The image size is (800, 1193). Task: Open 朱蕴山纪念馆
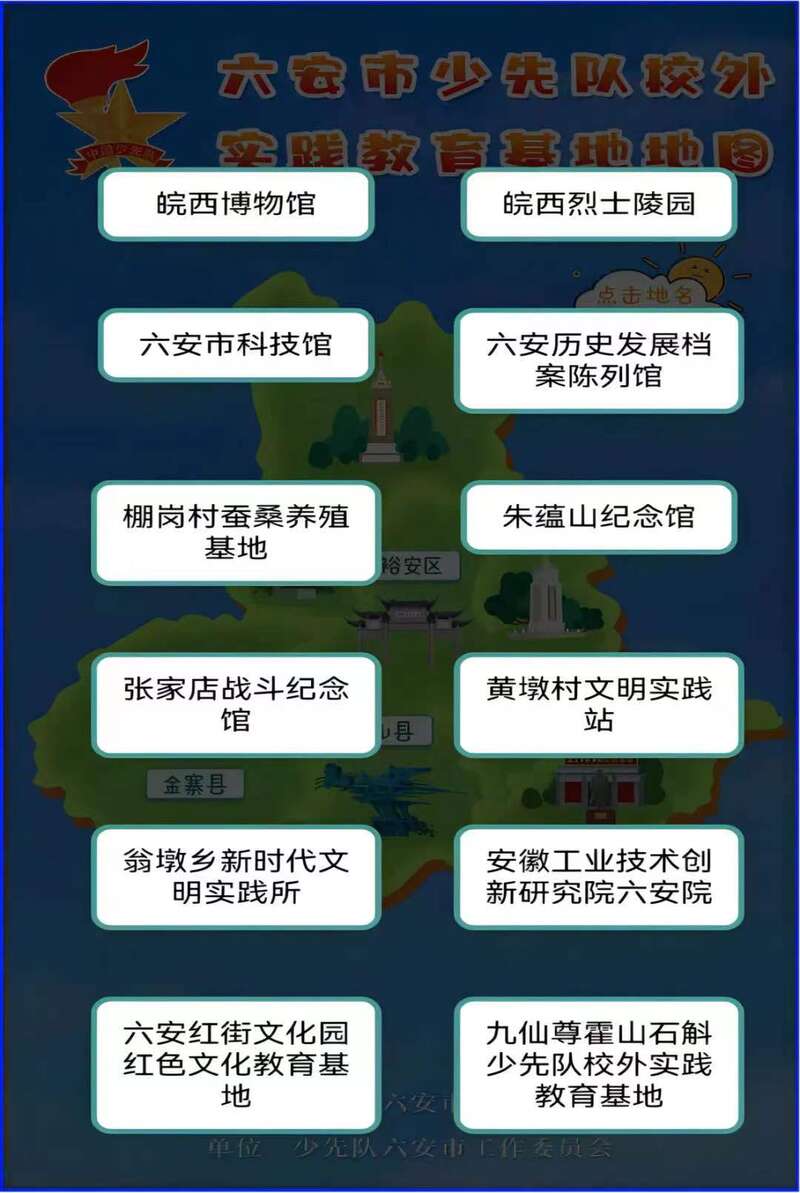click(598, 517)
